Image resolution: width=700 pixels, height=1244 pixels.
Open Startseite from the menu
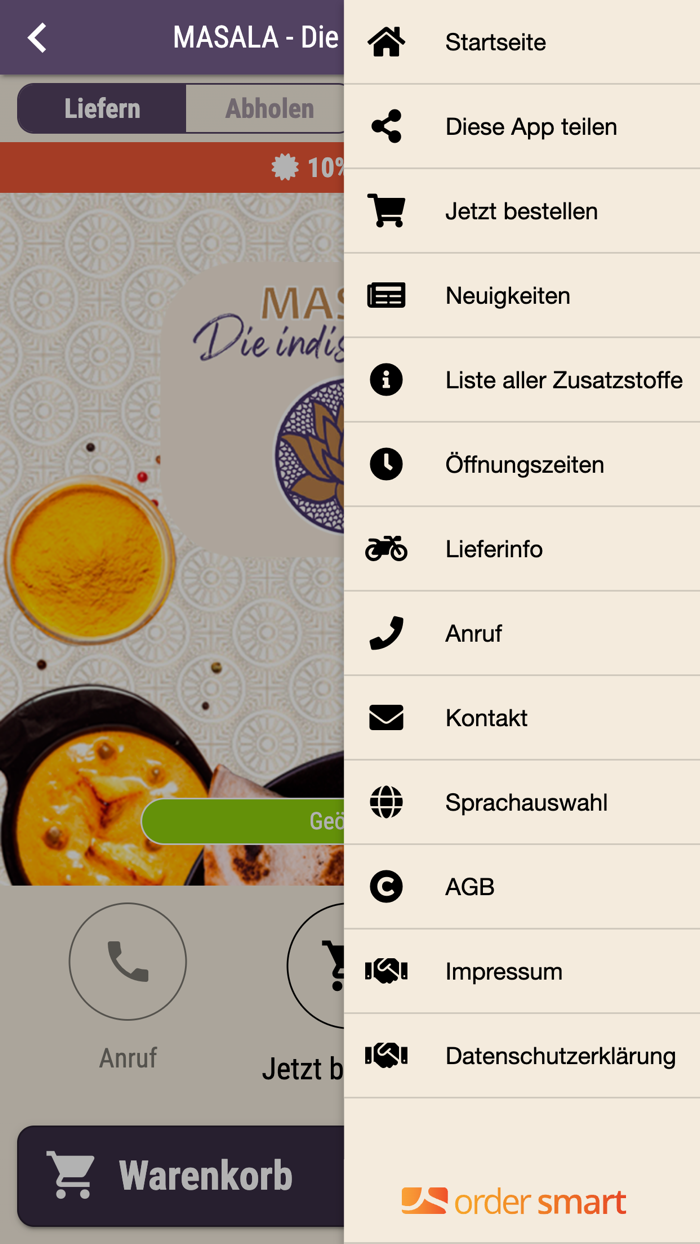click(x=522, y=42)
